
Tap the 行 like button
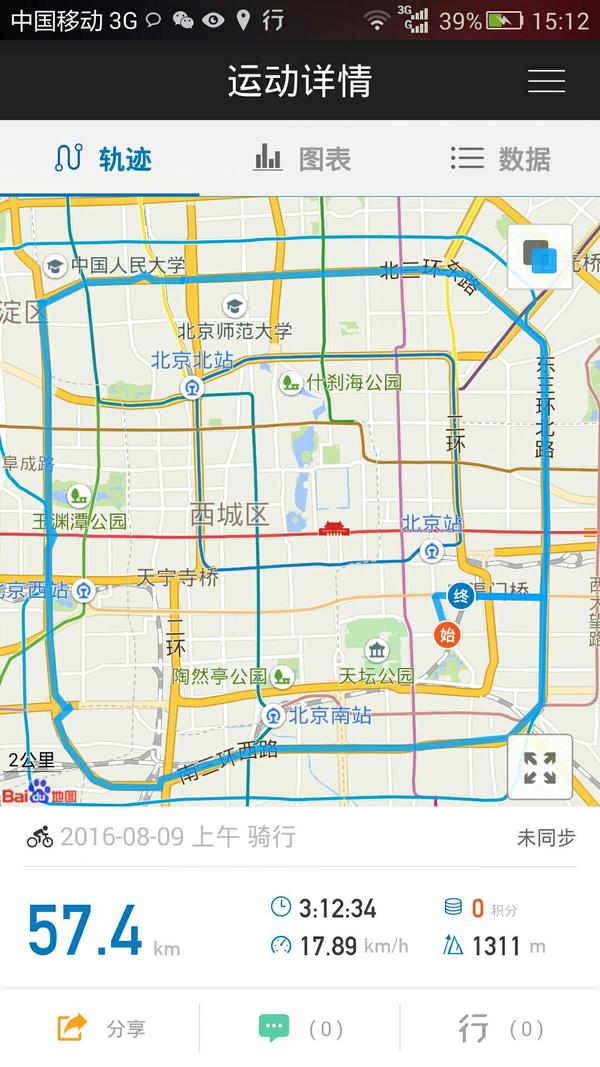point(499,1027)
